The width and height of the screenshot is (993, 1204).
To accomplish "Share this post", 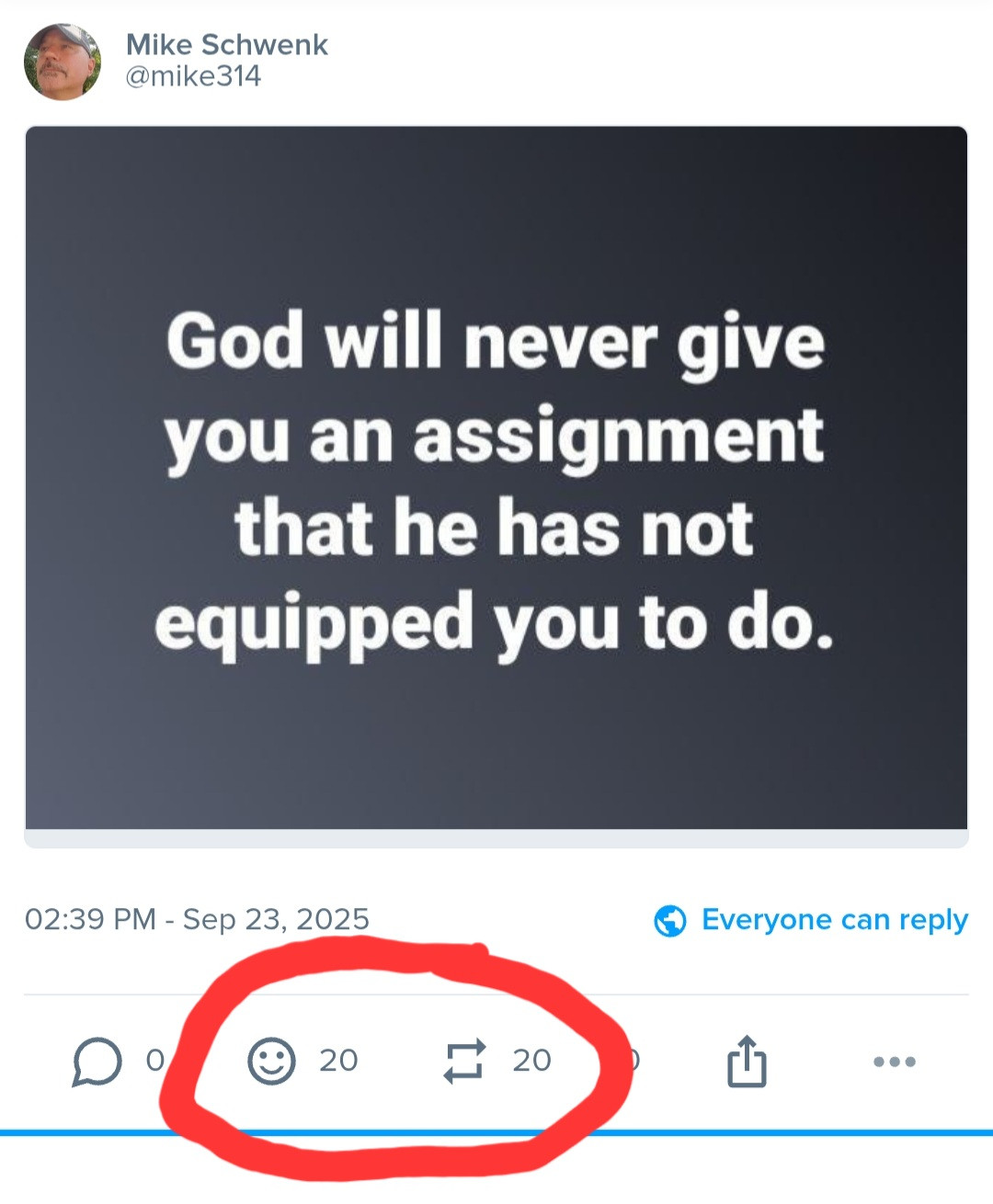I will click(x=747, y=1062).
